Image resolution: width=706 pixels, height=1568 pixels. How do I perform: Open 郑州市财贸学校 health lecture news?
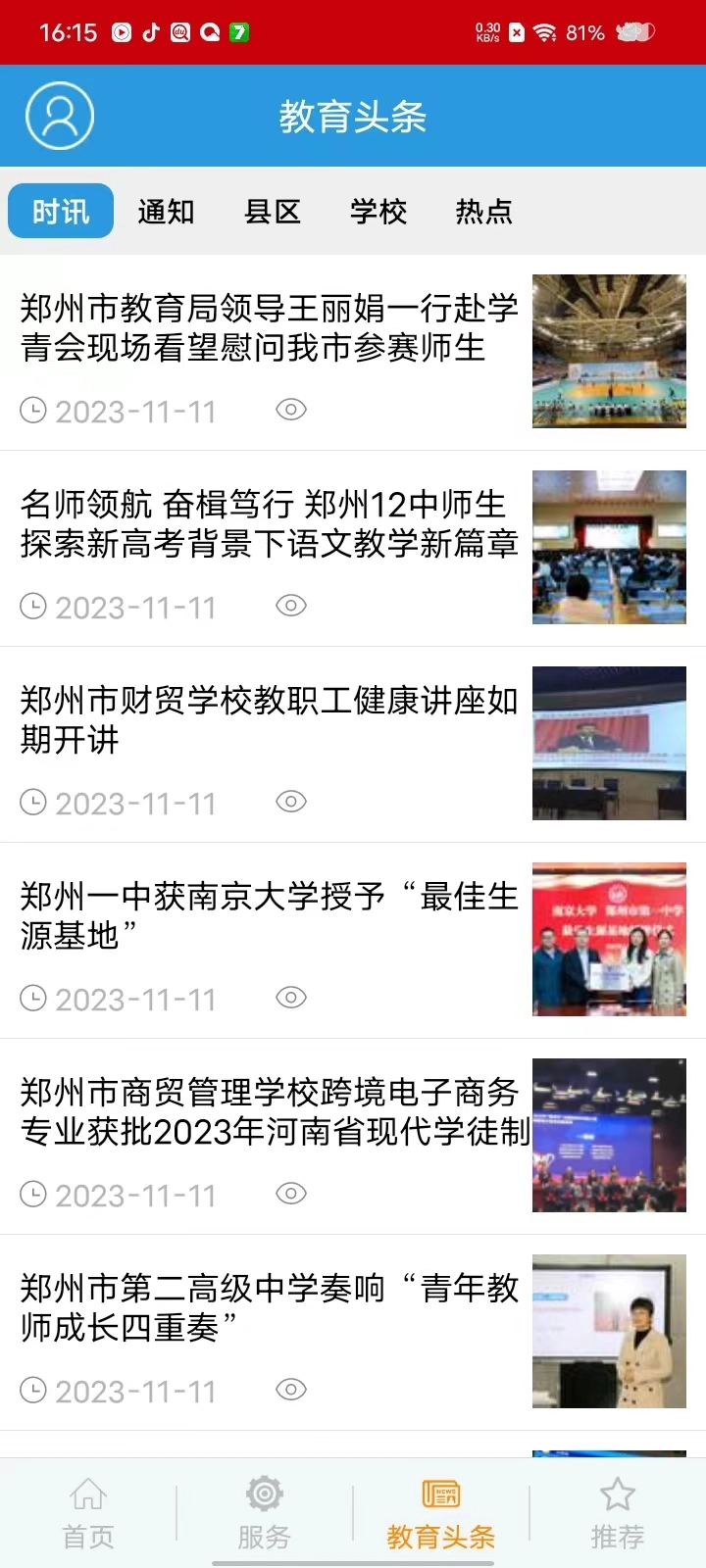270,720
